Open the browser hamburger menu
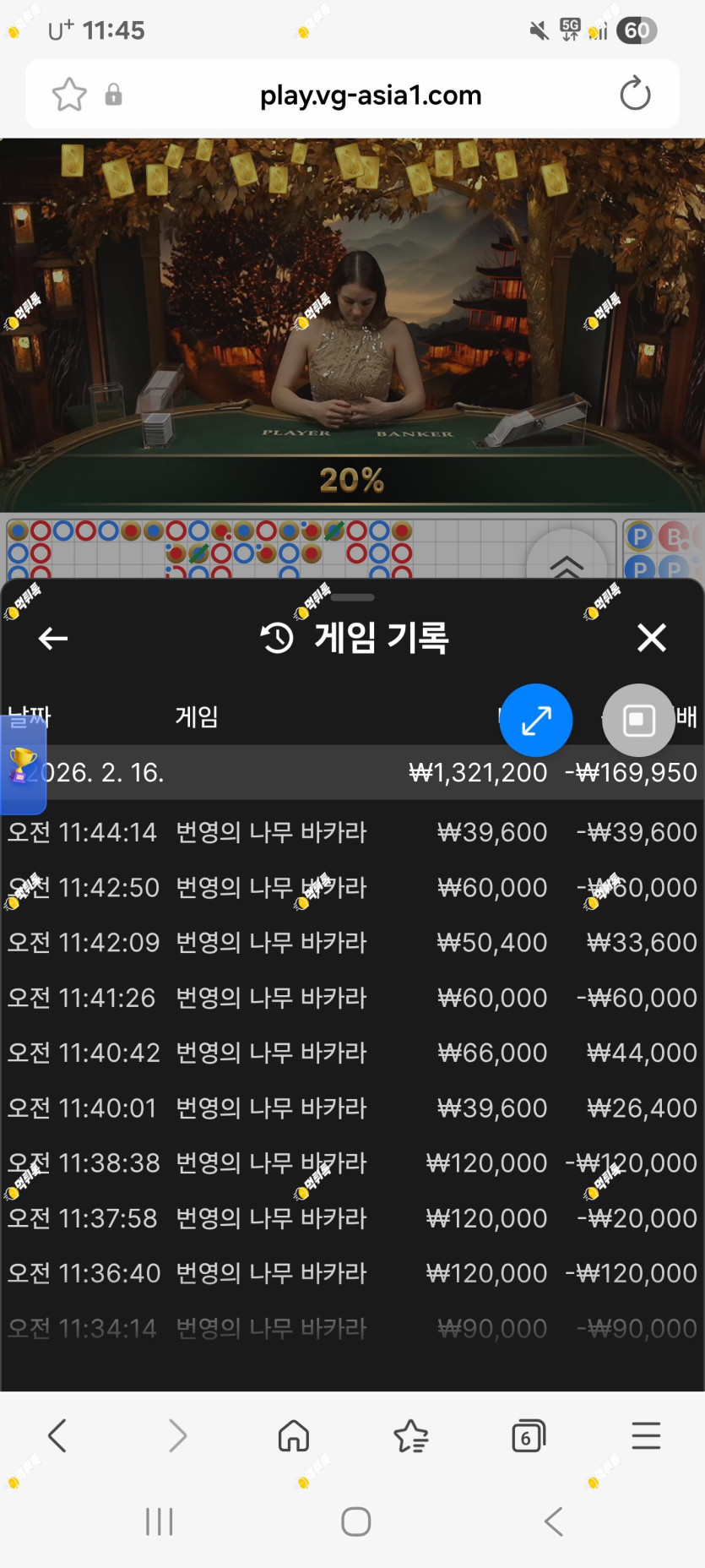 tap(646, 1435)
